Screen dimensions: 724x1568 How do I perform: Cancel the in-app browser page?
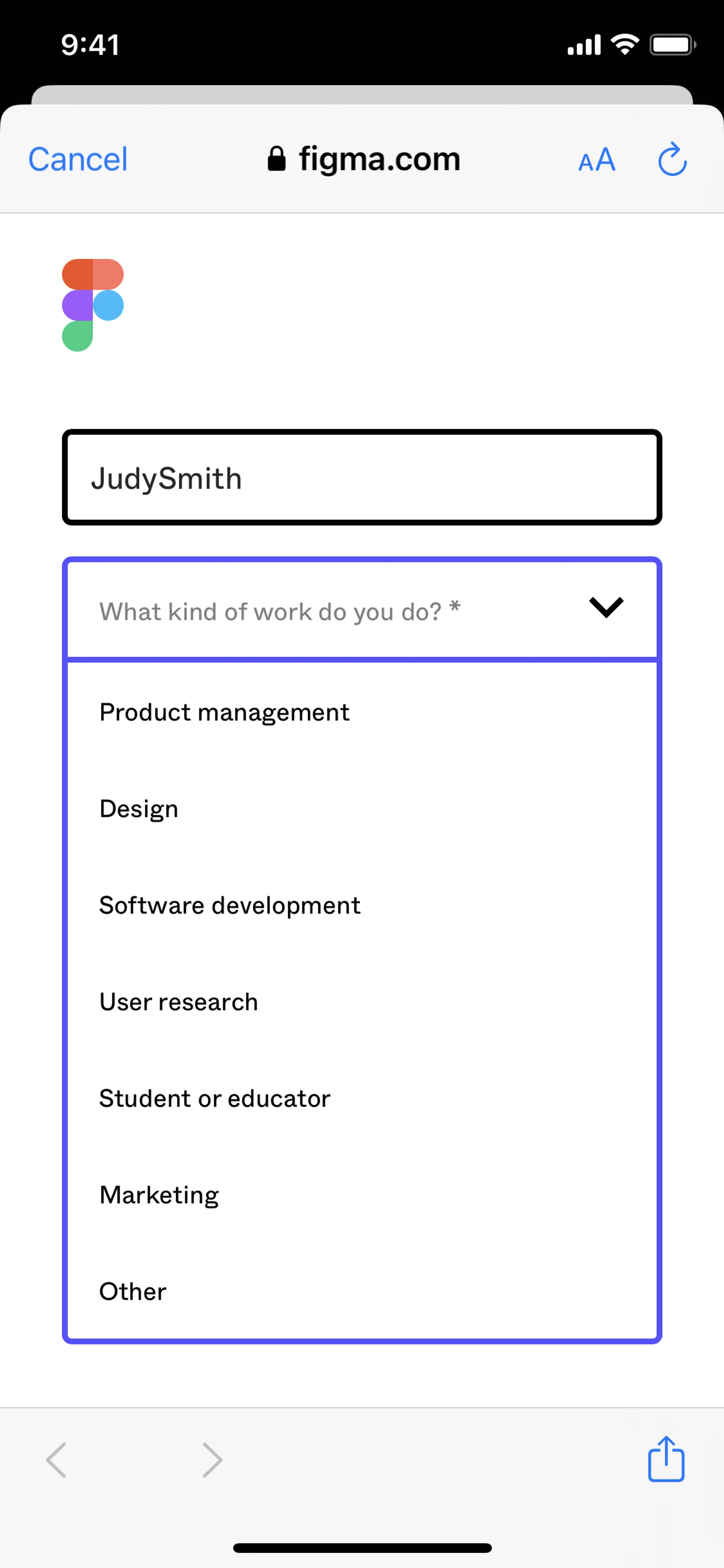point(78,160)
